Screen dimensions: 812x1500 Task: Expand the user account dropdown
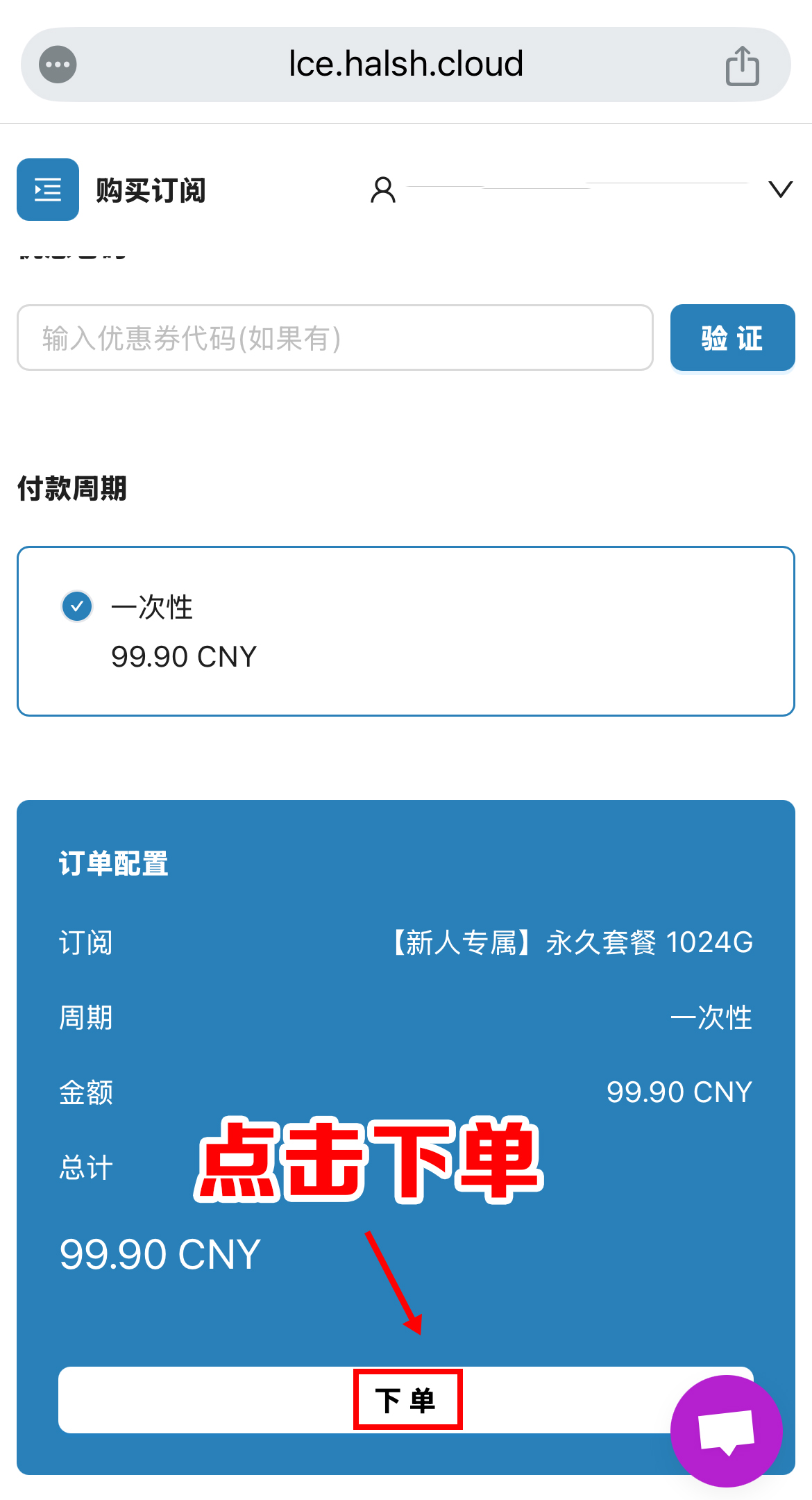(780, 189)
